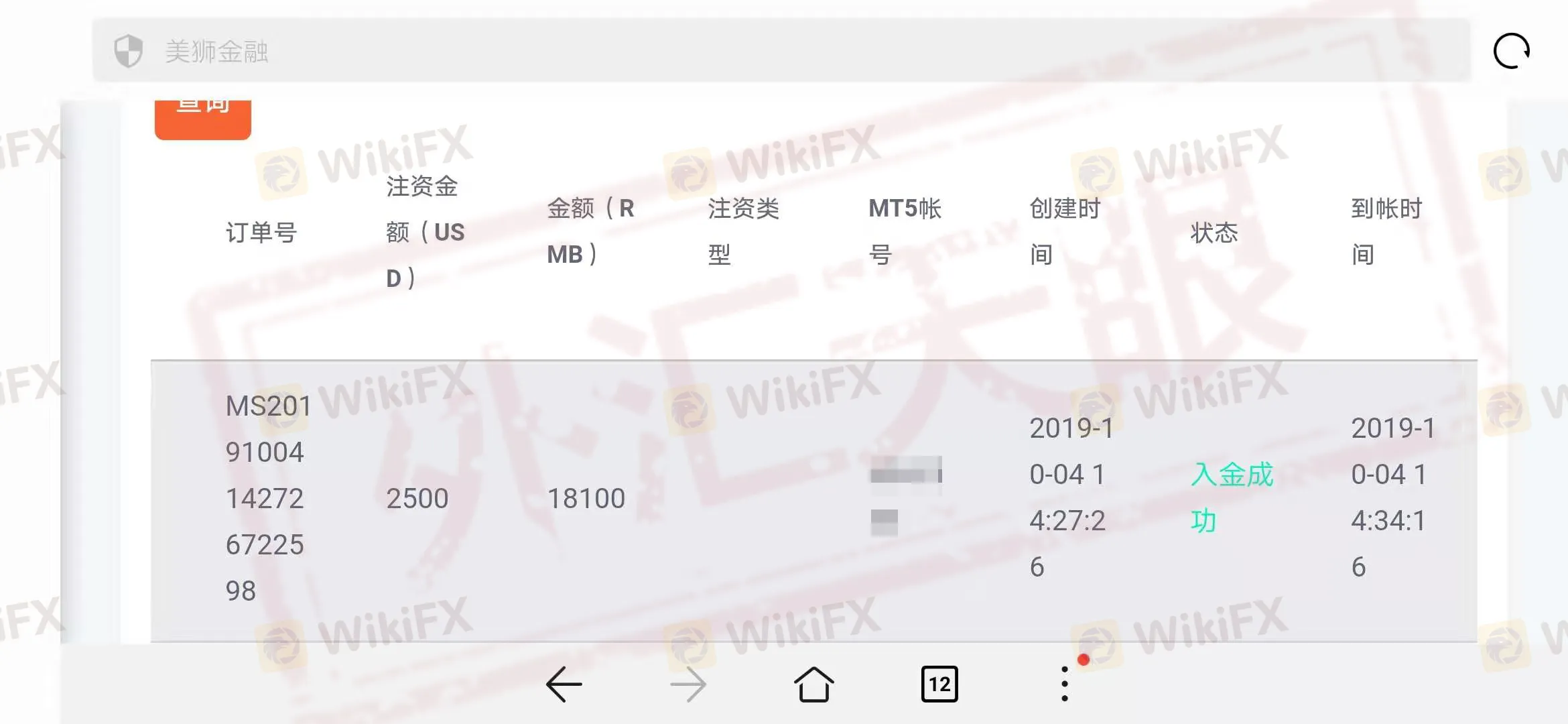Reload the current page
Viewport: 1568px width, 724px height.
(1511, 51)
